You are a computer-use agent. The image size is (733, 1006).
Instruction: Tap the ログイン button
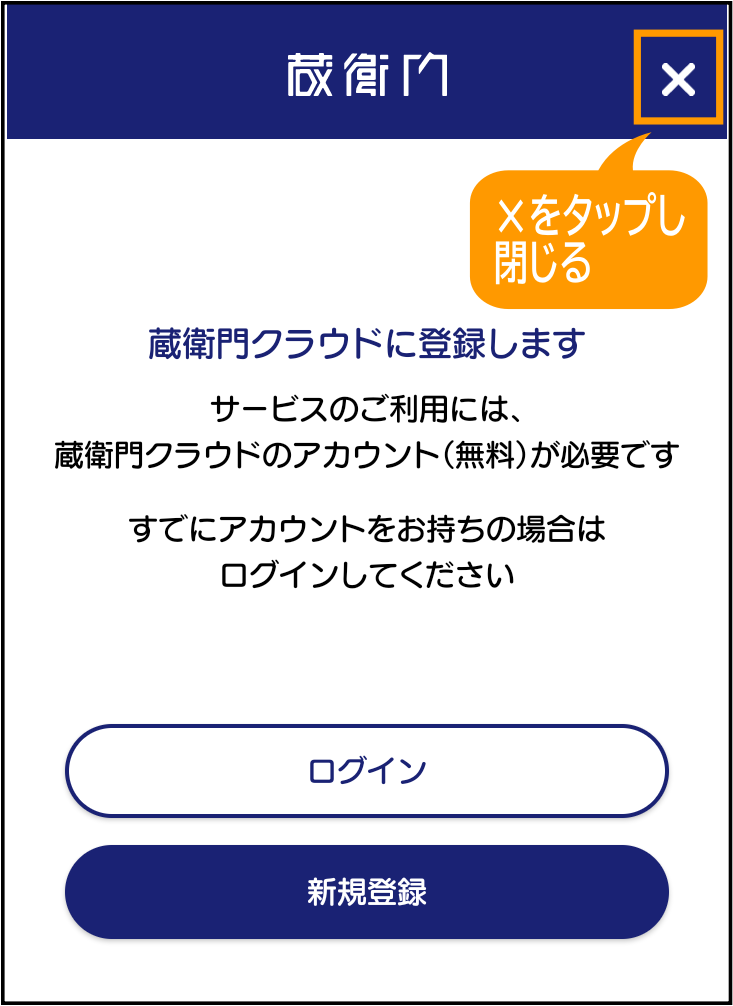(367, 770)
